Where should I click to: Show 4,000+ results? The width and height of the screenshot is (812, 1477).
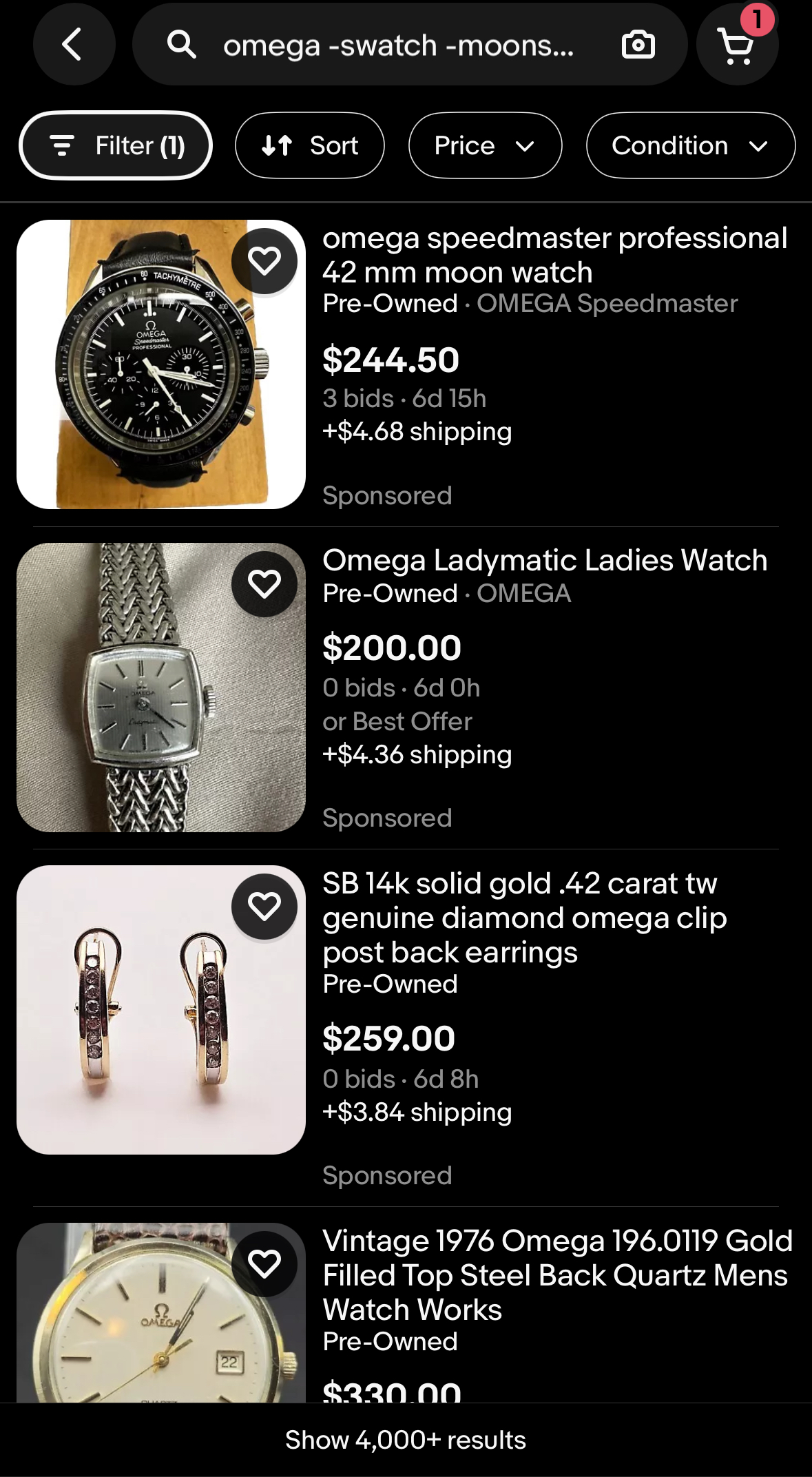point(406,1440)
